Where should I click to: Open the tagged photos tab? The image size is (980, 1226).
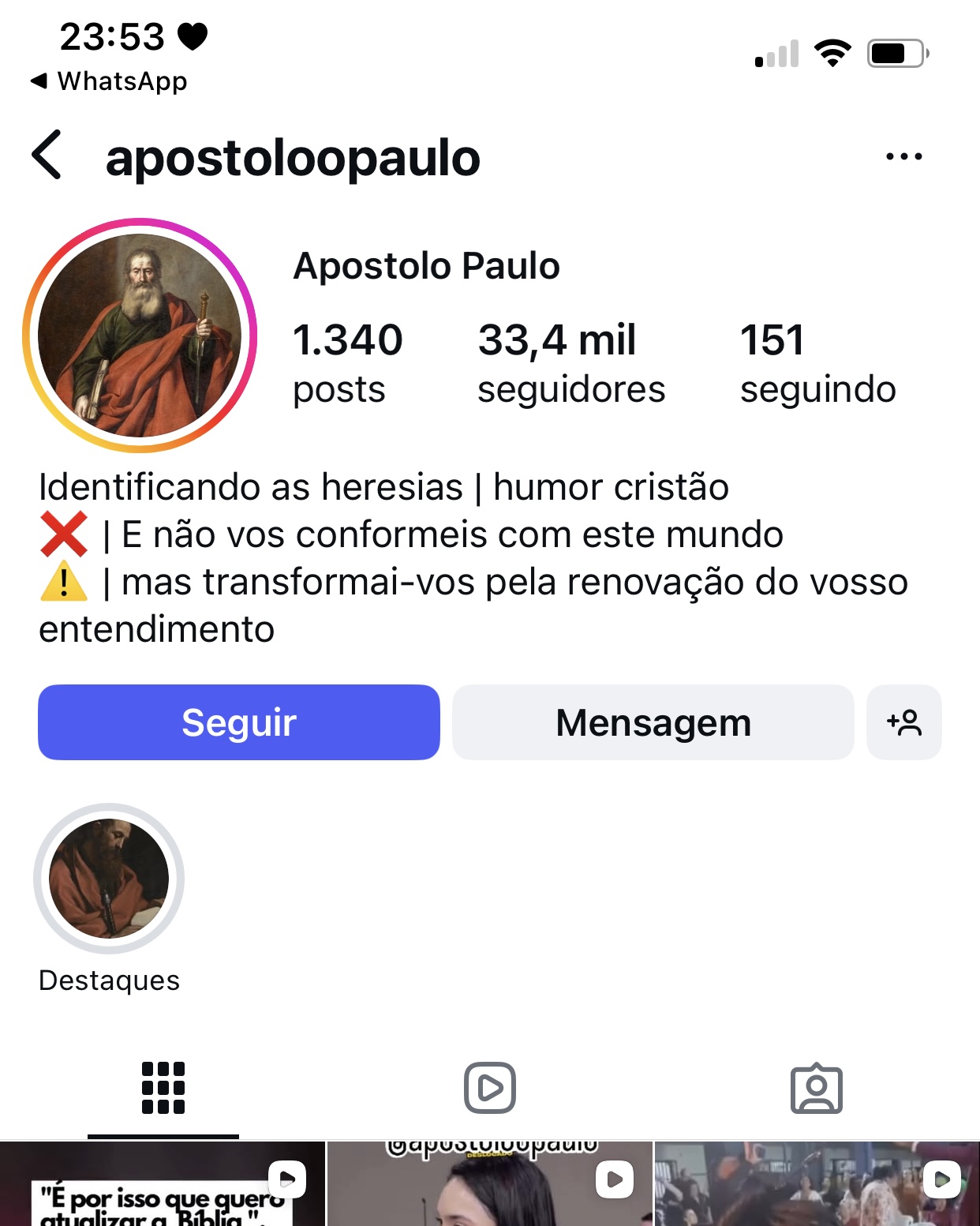tap(818, 1089)
